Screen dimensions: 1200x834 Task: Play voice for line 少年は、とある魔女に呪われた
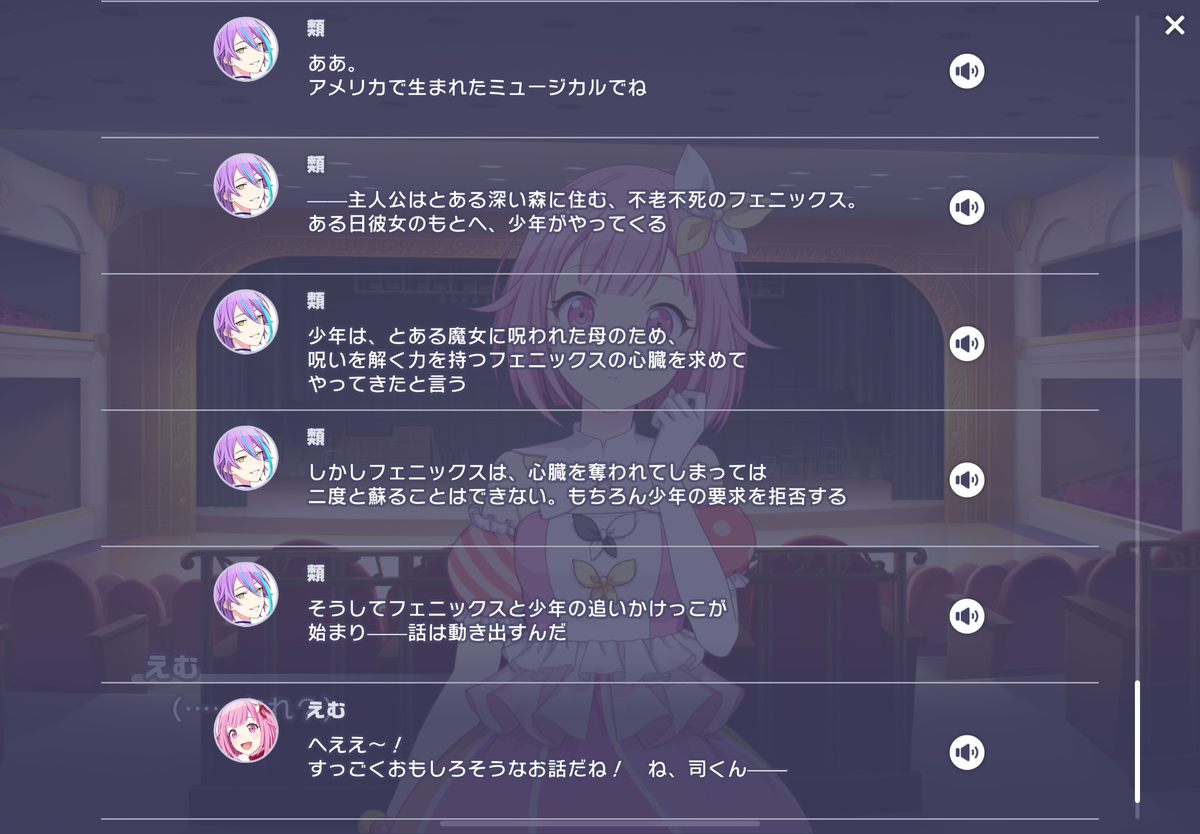point(966,344)
